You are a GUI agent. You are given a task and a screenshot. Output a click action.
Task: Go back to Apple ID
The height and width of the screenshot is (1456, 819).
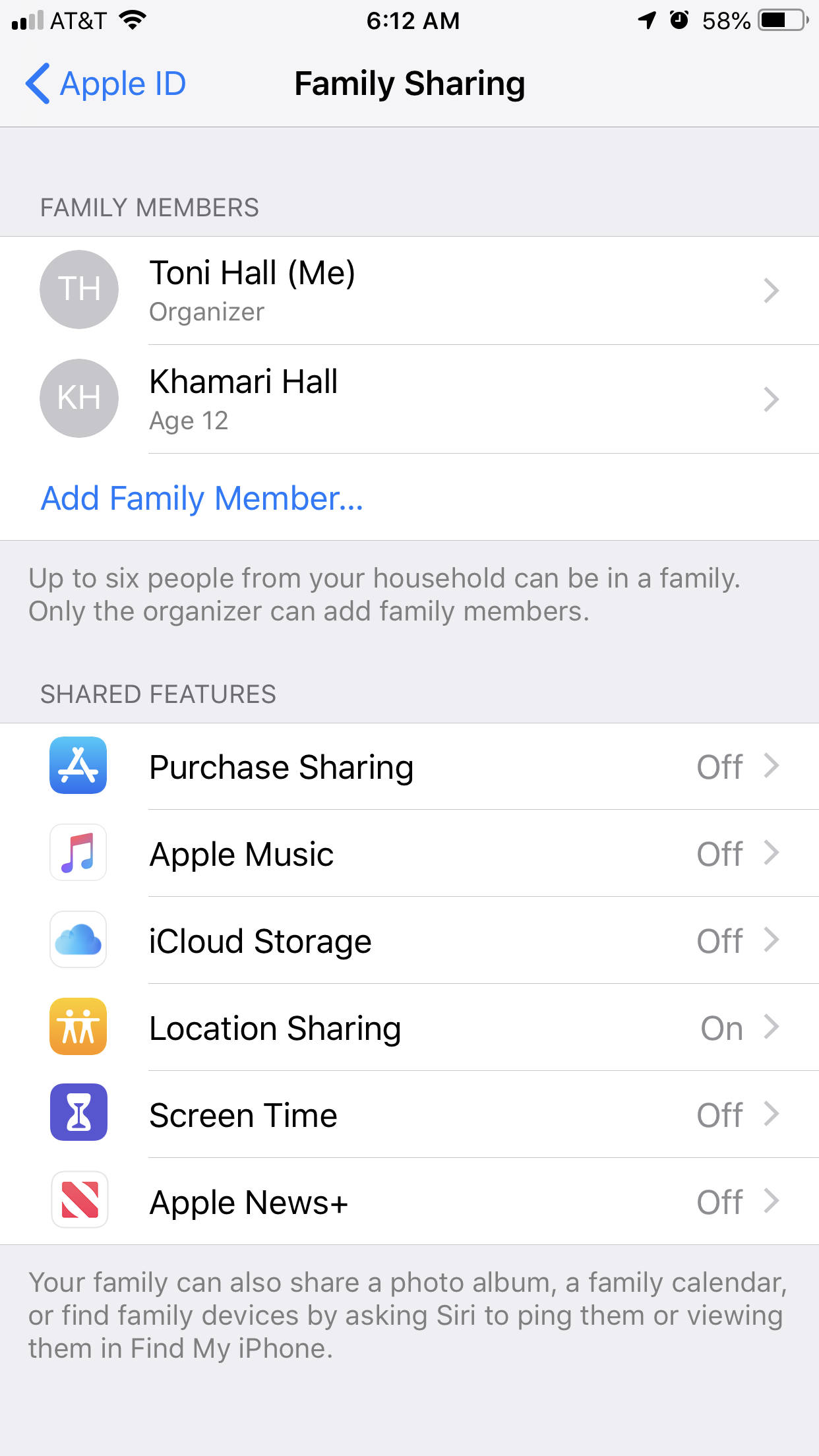106,84
